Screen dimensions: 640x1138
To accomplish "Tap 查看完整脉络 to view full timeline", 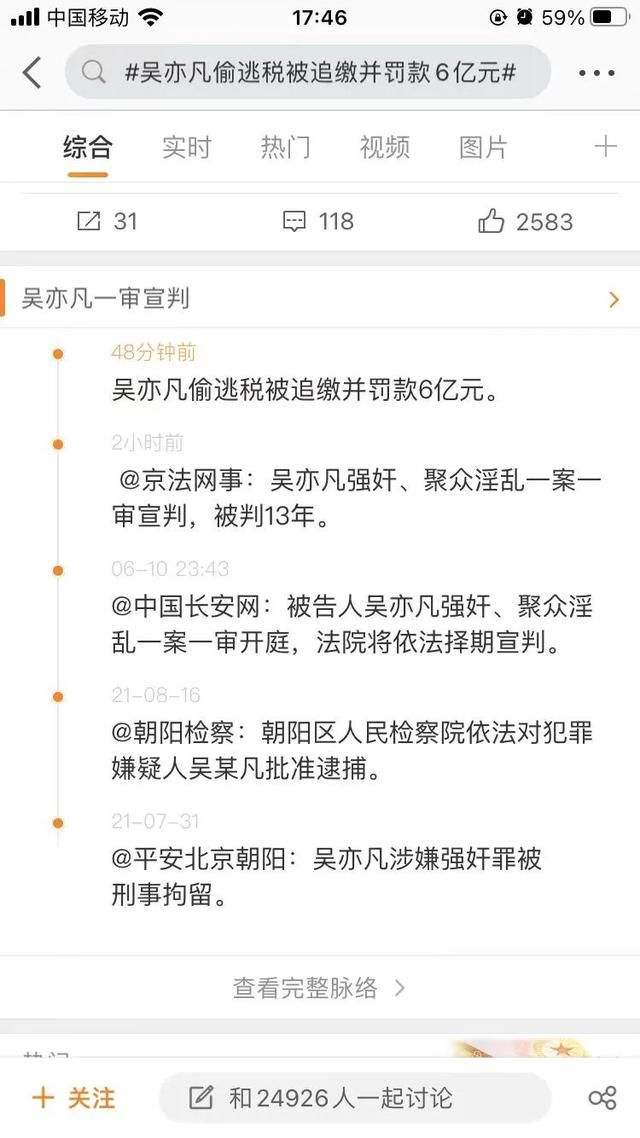I will coord(319,988).
